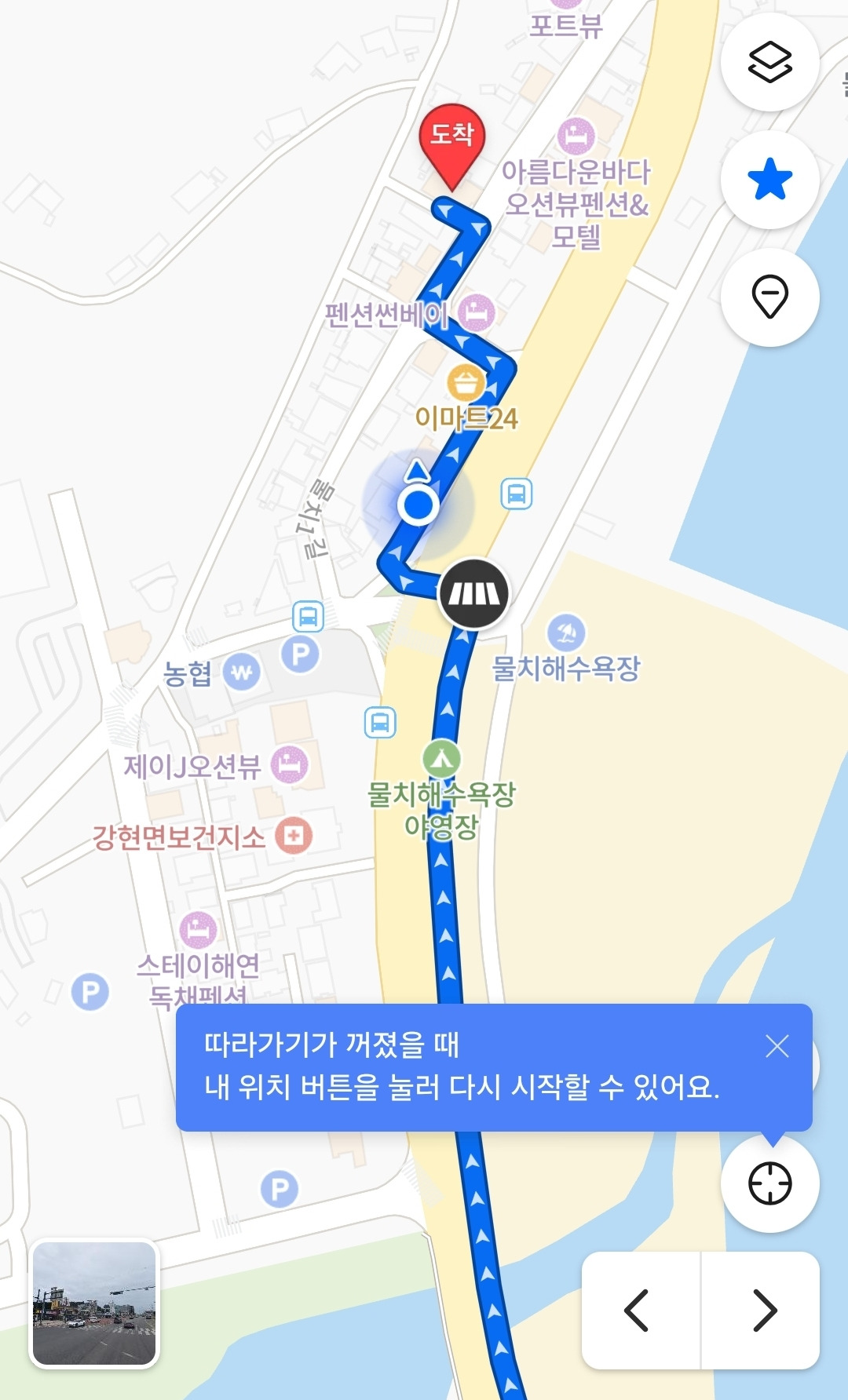Image resolution: width=848 pixels, height=1400 pixels.
Task: Tap 물치해수욕장 야영장 campsite marker
Action: [441, 759]
